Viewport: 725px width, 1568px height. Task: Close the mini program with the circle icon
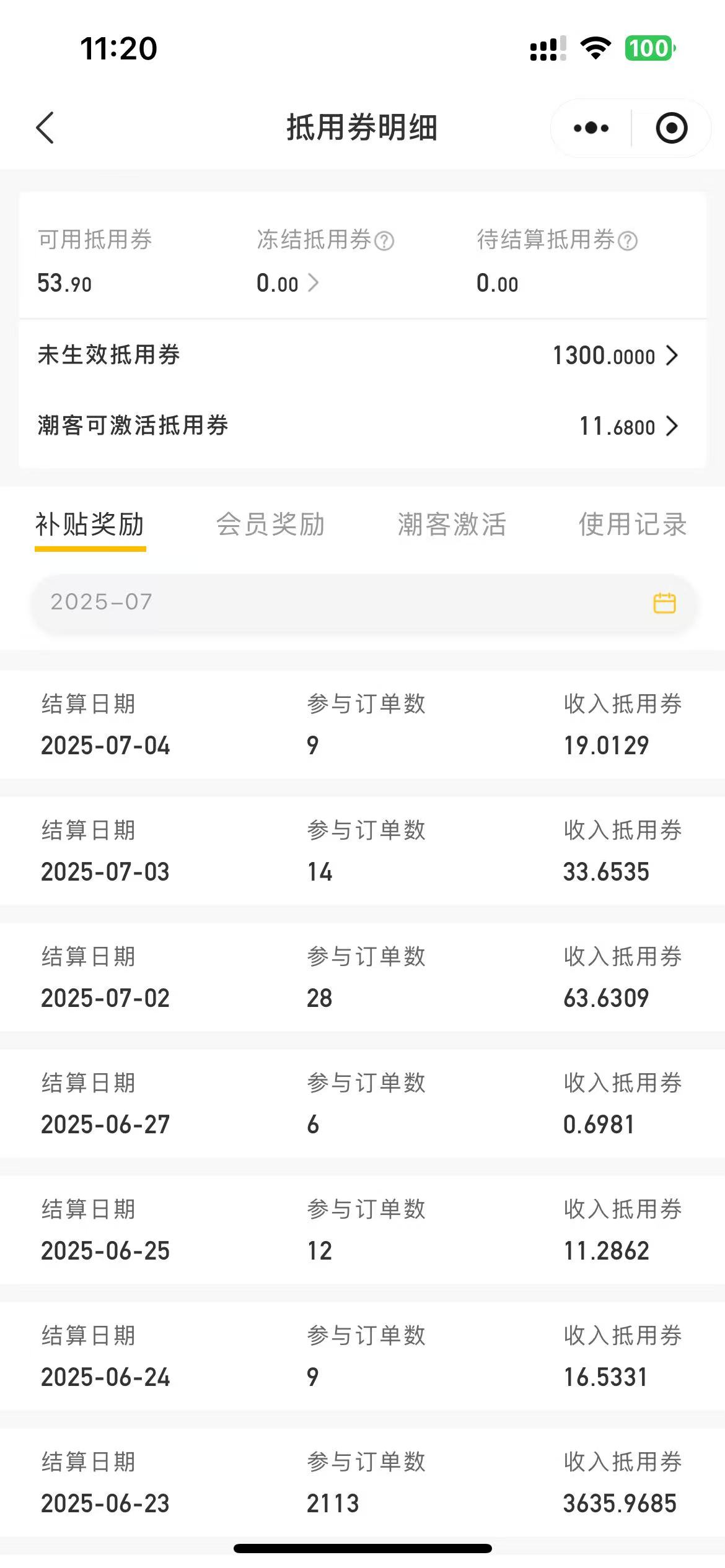[672, 128]
